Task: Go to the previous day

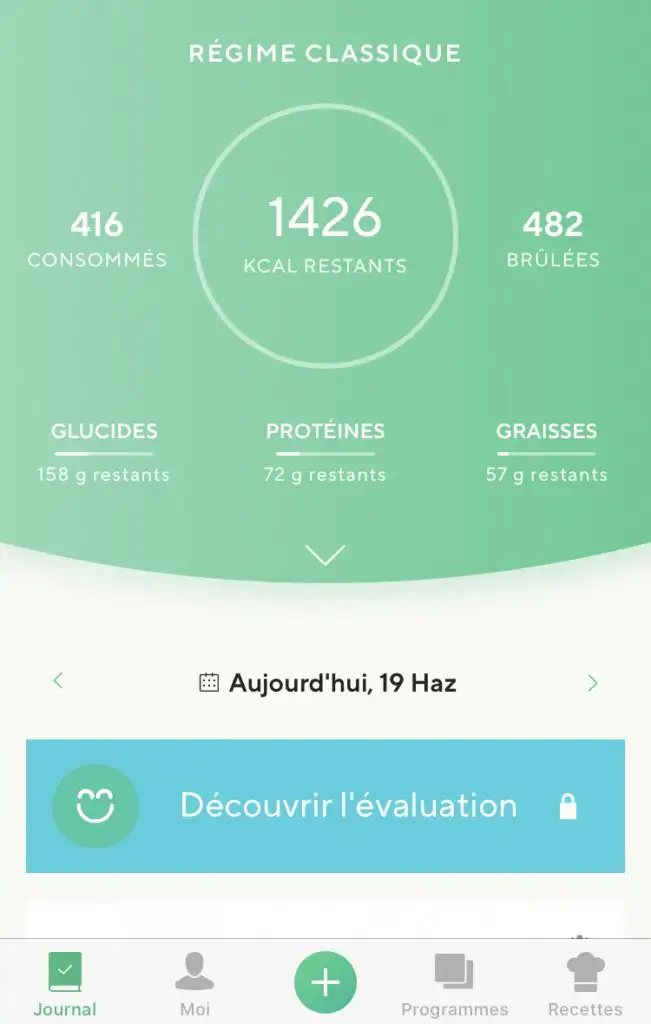Action: (58, 682)
